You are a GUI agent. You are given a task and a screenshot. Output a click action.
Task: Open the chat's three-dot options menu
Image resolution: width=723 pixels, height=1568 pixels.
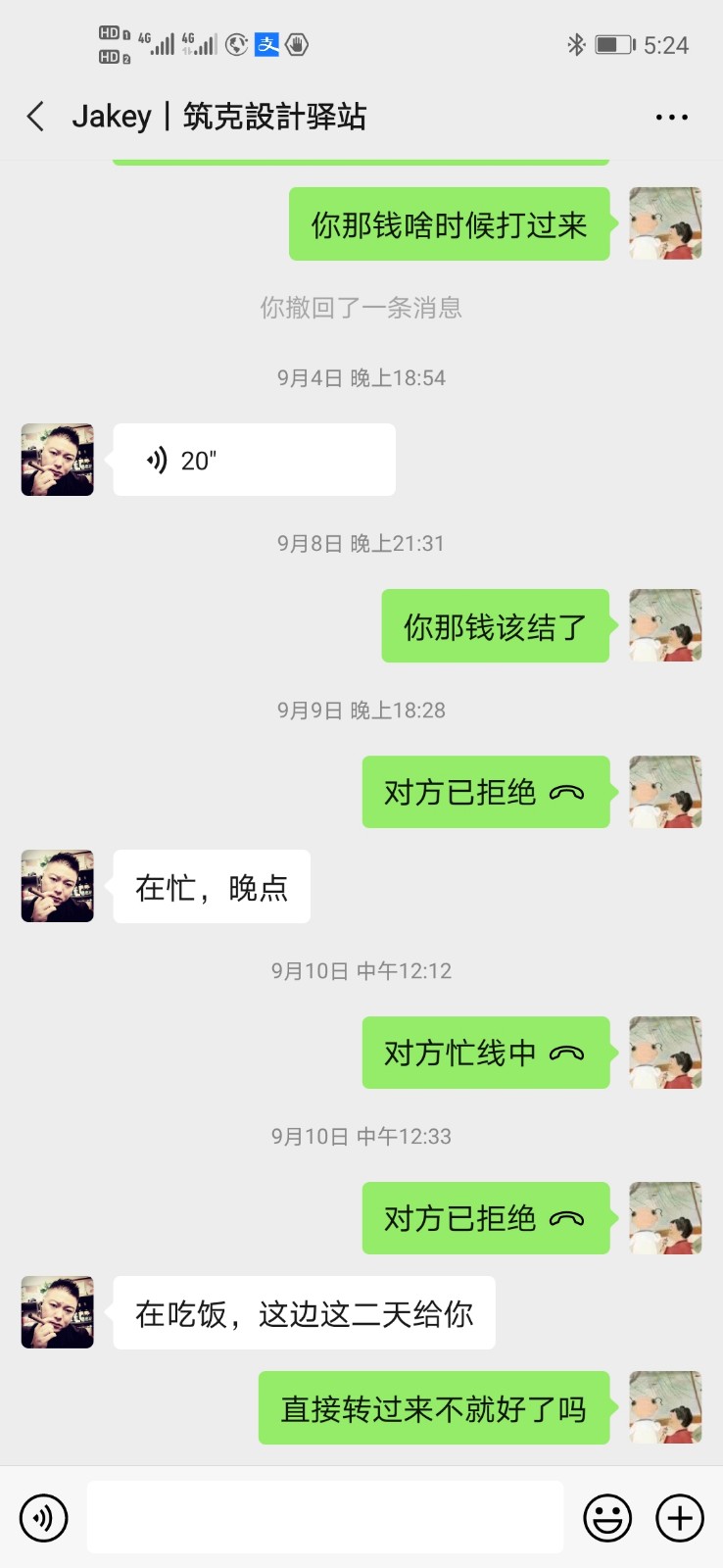click(x=671, y=117)
